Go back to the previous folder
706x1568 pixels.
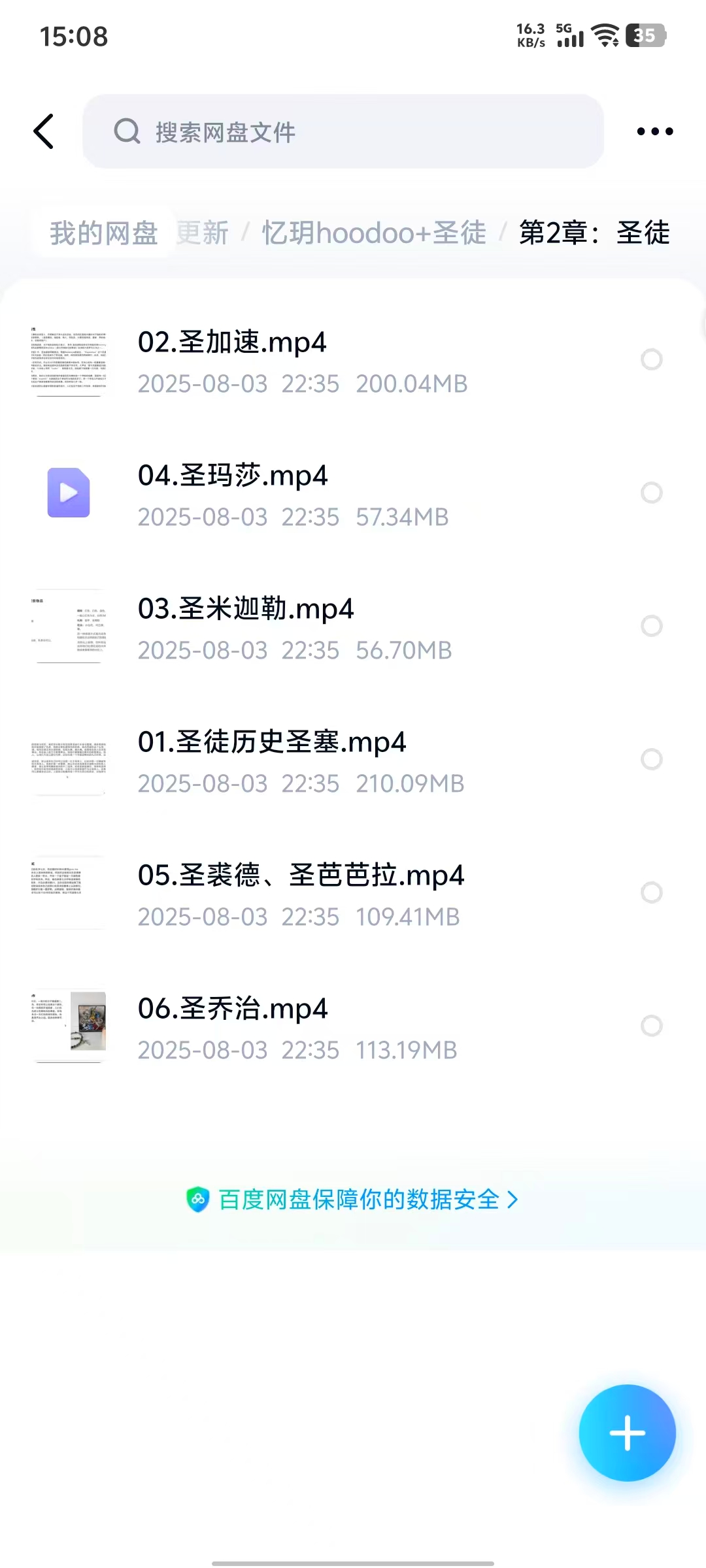[44, 131]
